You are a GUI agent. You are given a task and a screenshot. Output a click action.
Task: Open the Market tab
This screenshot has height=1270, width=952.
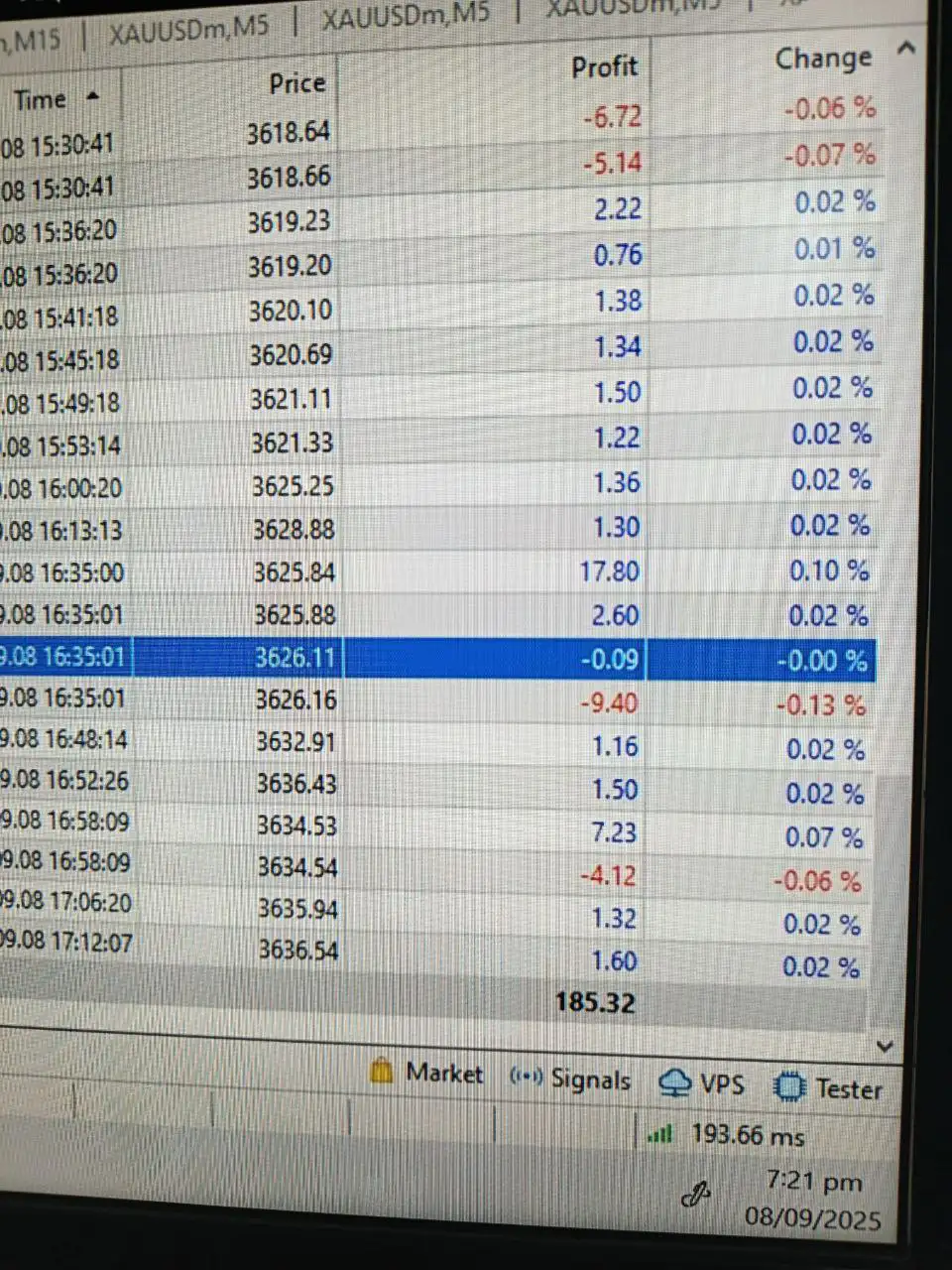click(426, 1074)
